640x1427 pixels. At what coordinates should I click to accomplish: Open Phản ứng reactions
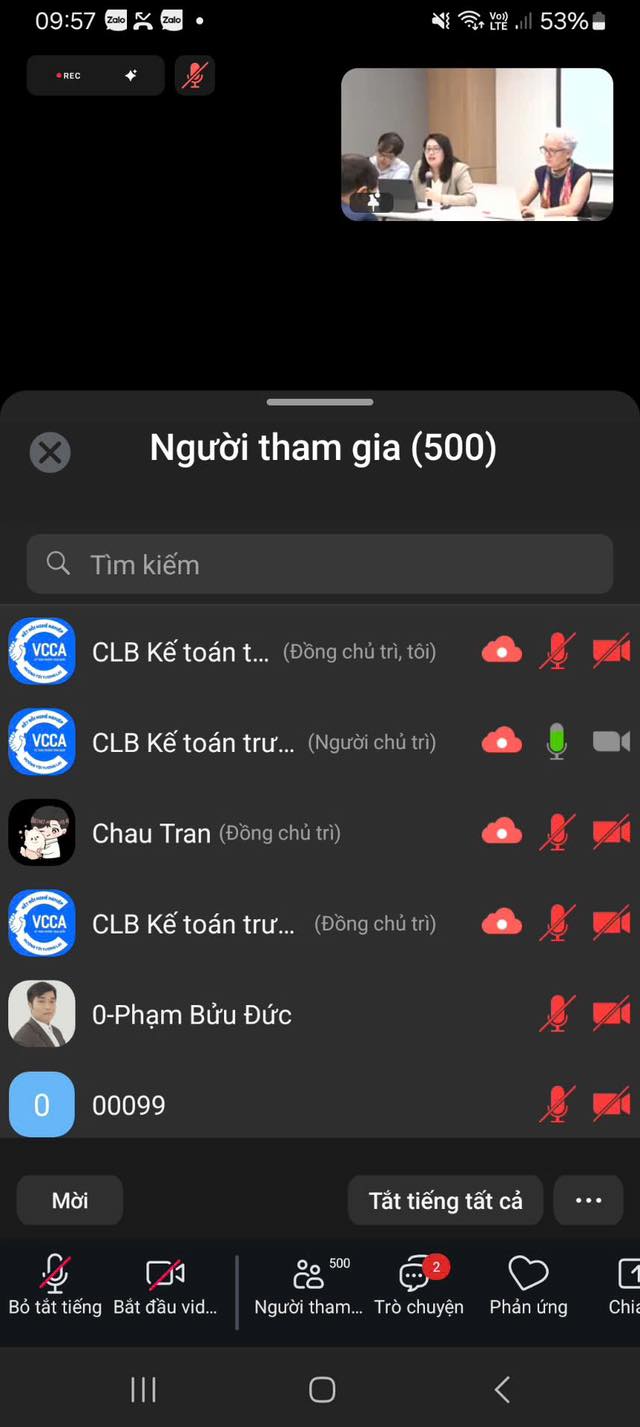coord(528,1286)
